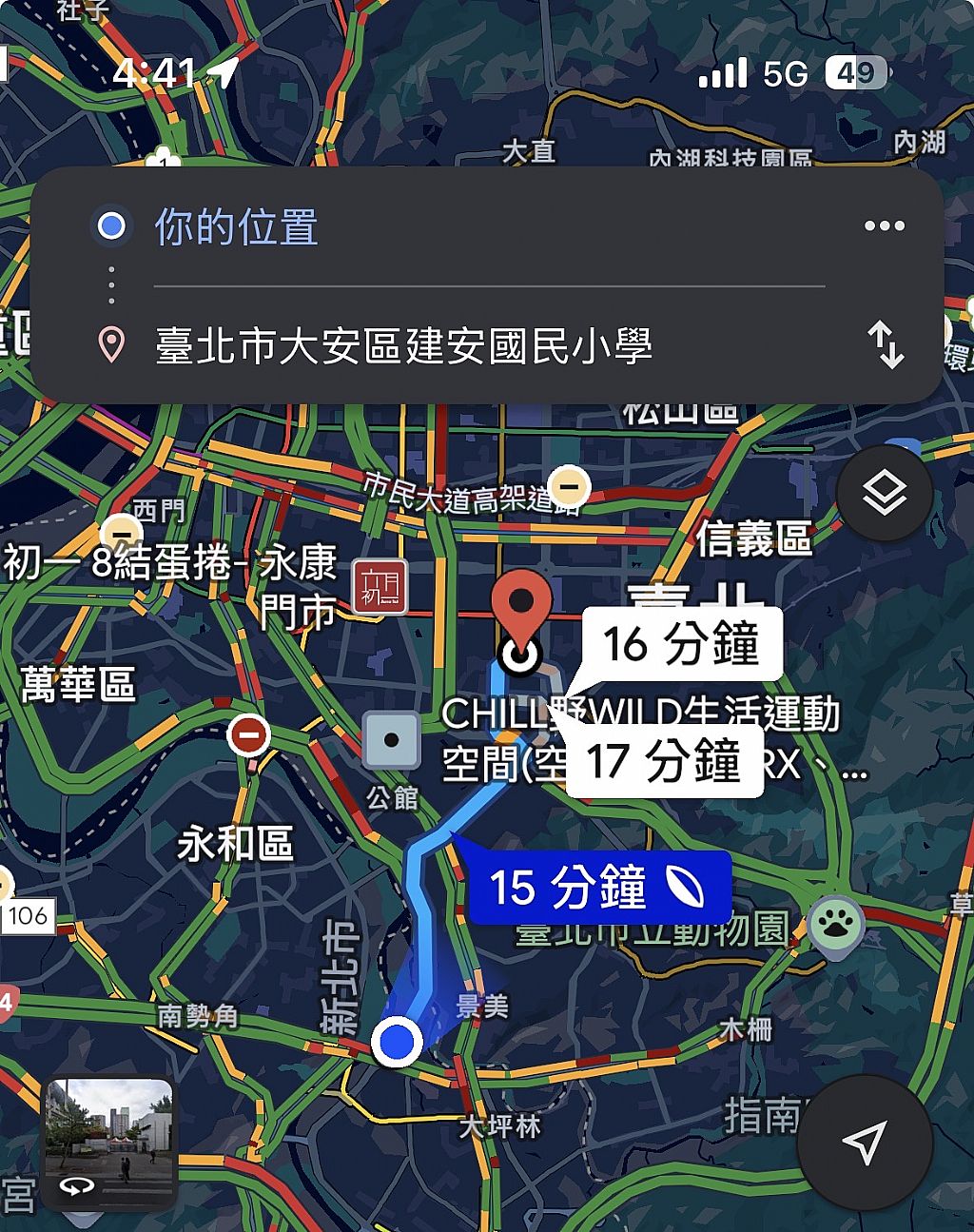Image resolution: width=974 pixels, height=1232 pixels.
Task: Open the map layers button
Action: coord(885,493)
